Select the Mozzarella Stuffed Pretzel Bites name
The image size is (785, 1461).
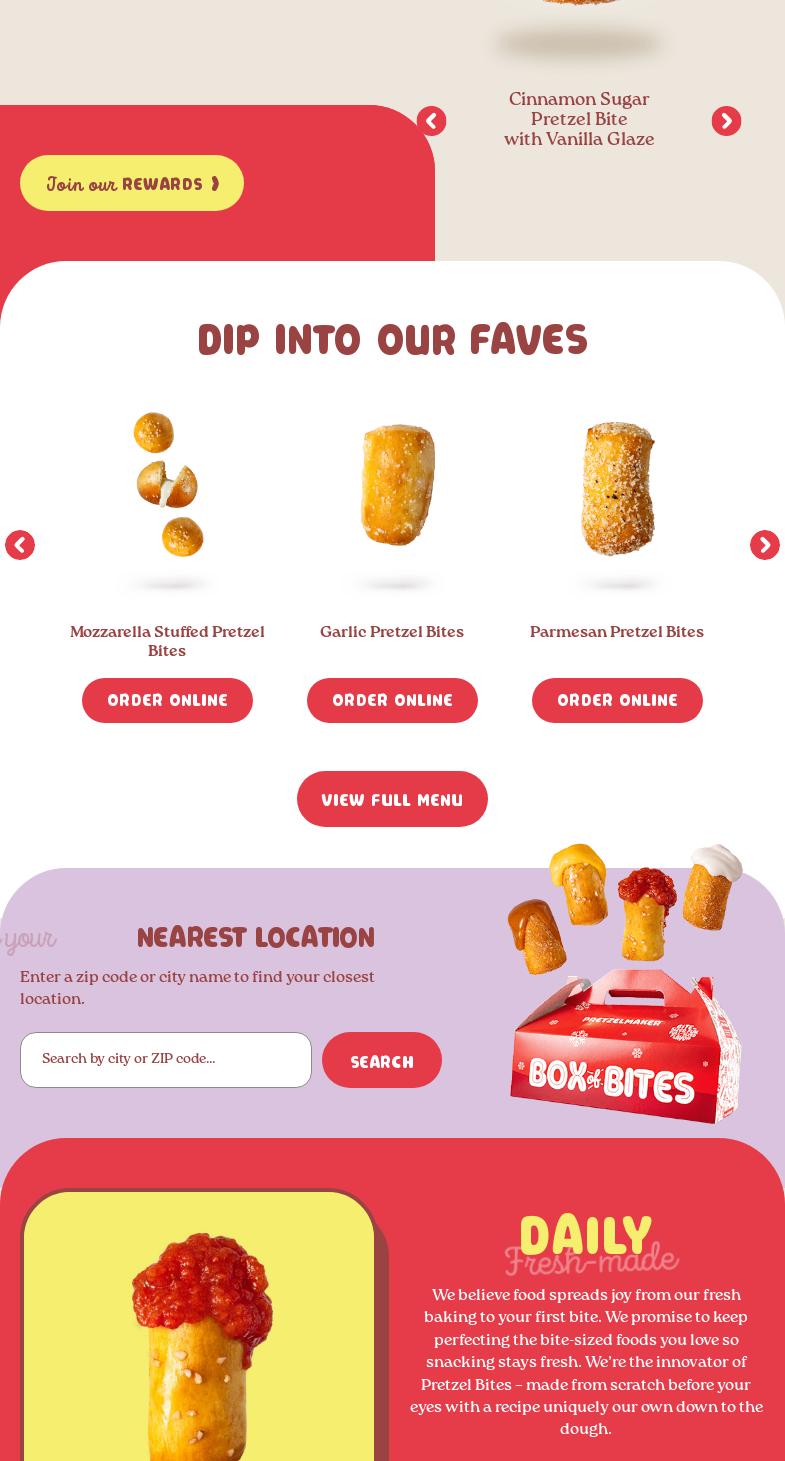pos(167,641)
